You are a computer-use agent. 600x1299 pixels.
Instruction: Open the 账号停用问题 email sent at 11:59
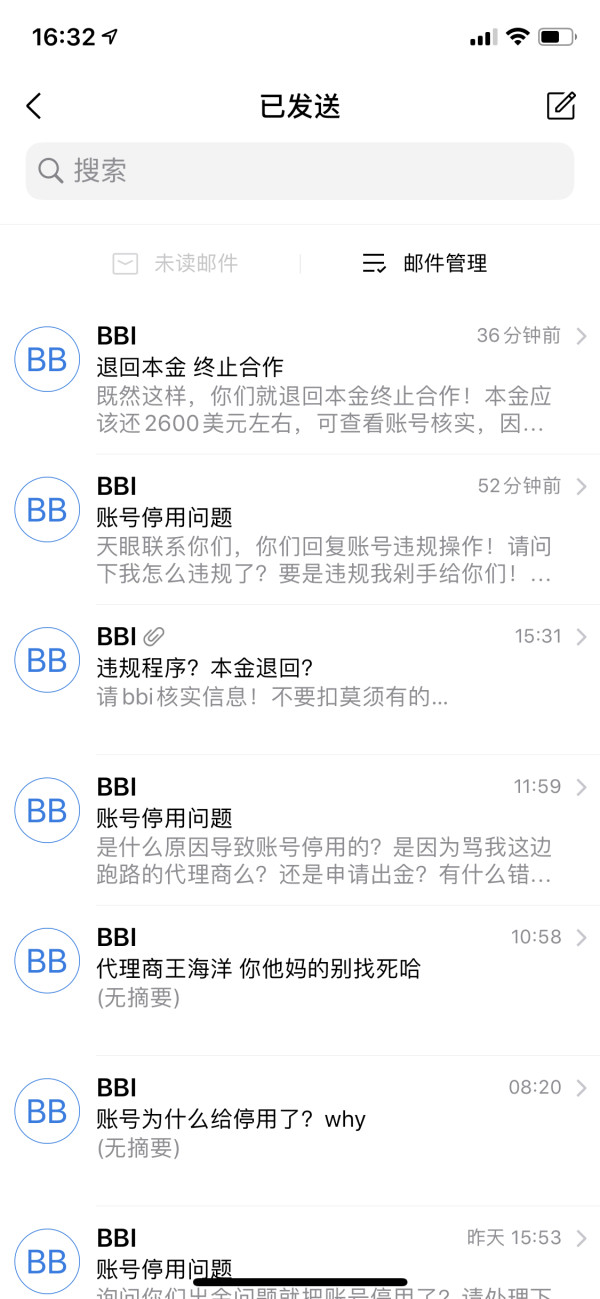point(300,831)
